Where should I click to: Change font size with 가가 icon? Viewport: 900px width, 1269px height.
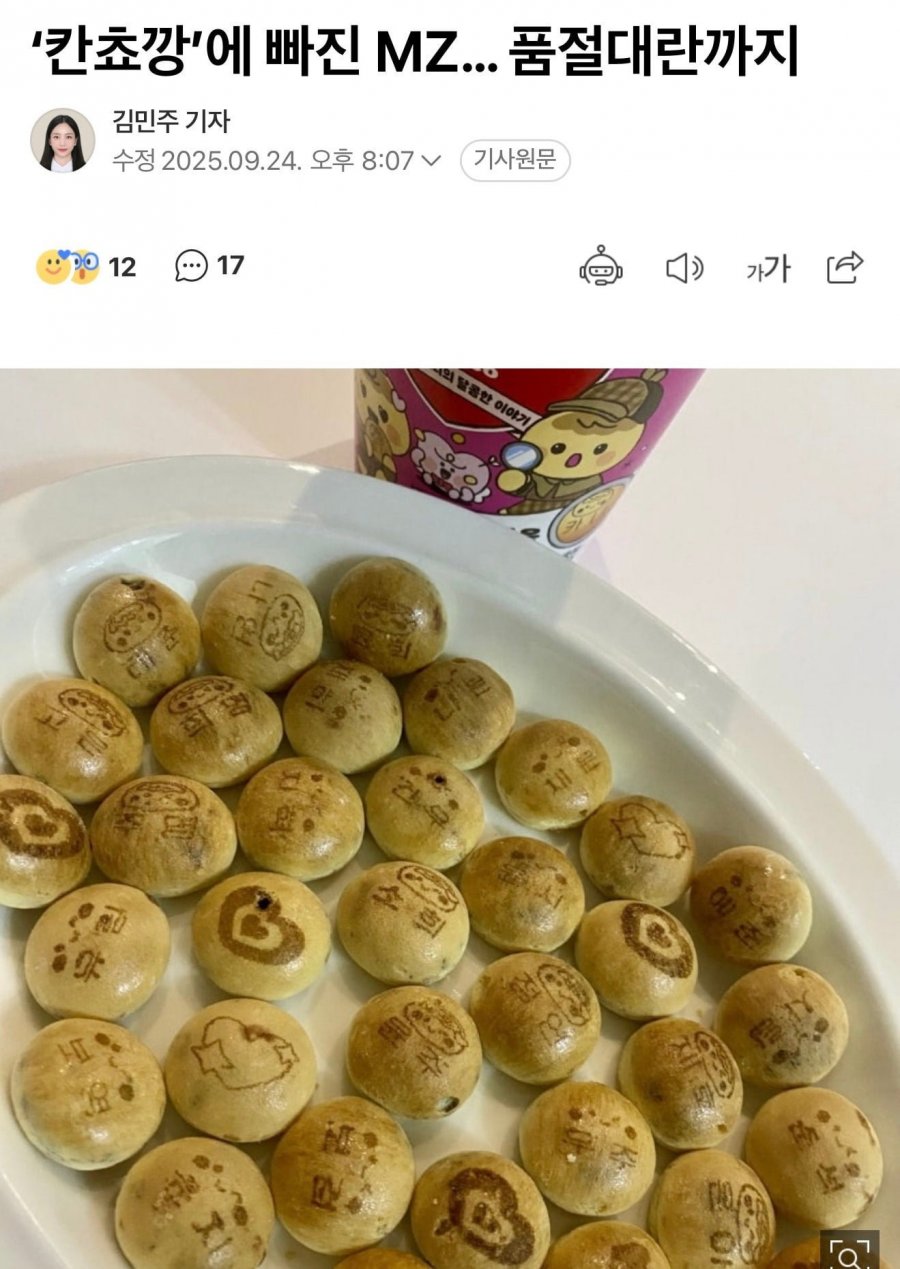767,268
